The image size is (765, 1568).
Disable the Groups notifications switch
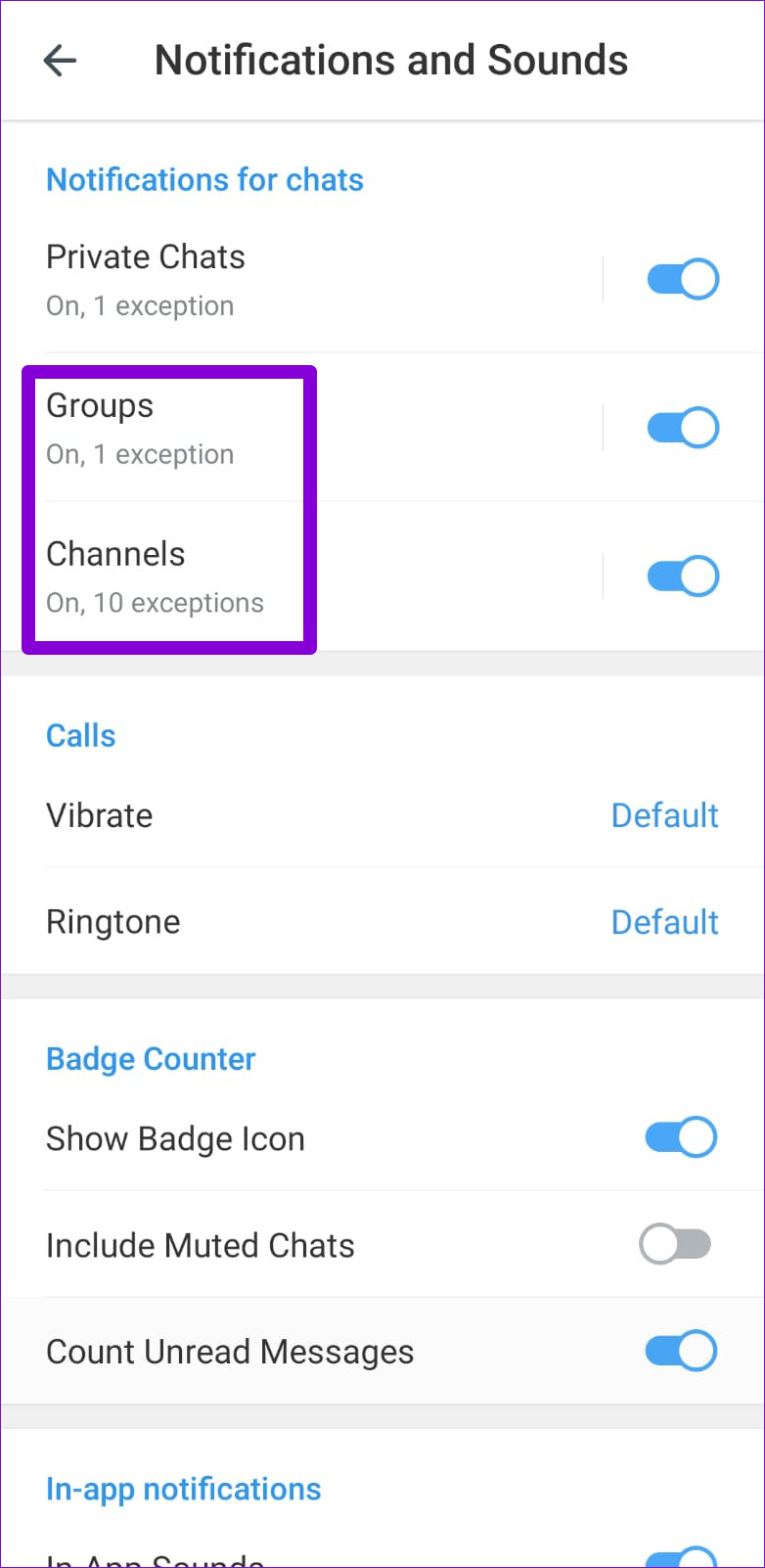[x=683, y=429]
